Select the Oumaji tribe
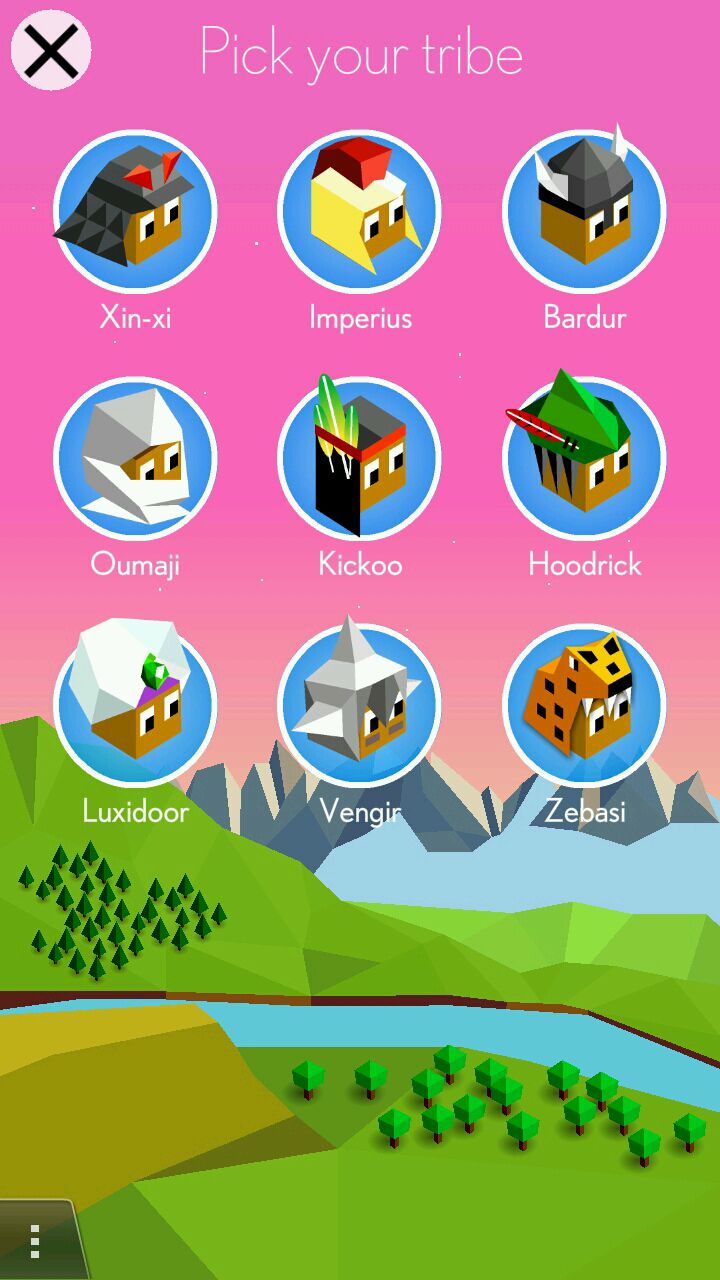 (135, 458)
